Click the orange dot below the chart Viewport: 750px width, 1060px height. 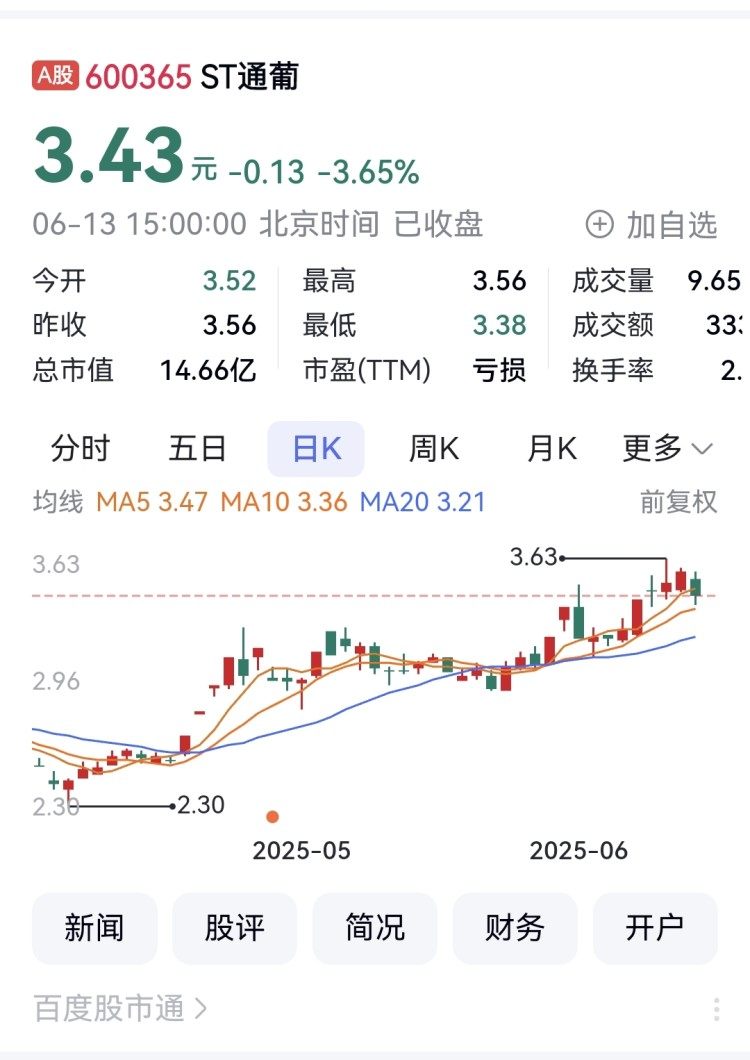pyautogui.click(x=273, y=817)
